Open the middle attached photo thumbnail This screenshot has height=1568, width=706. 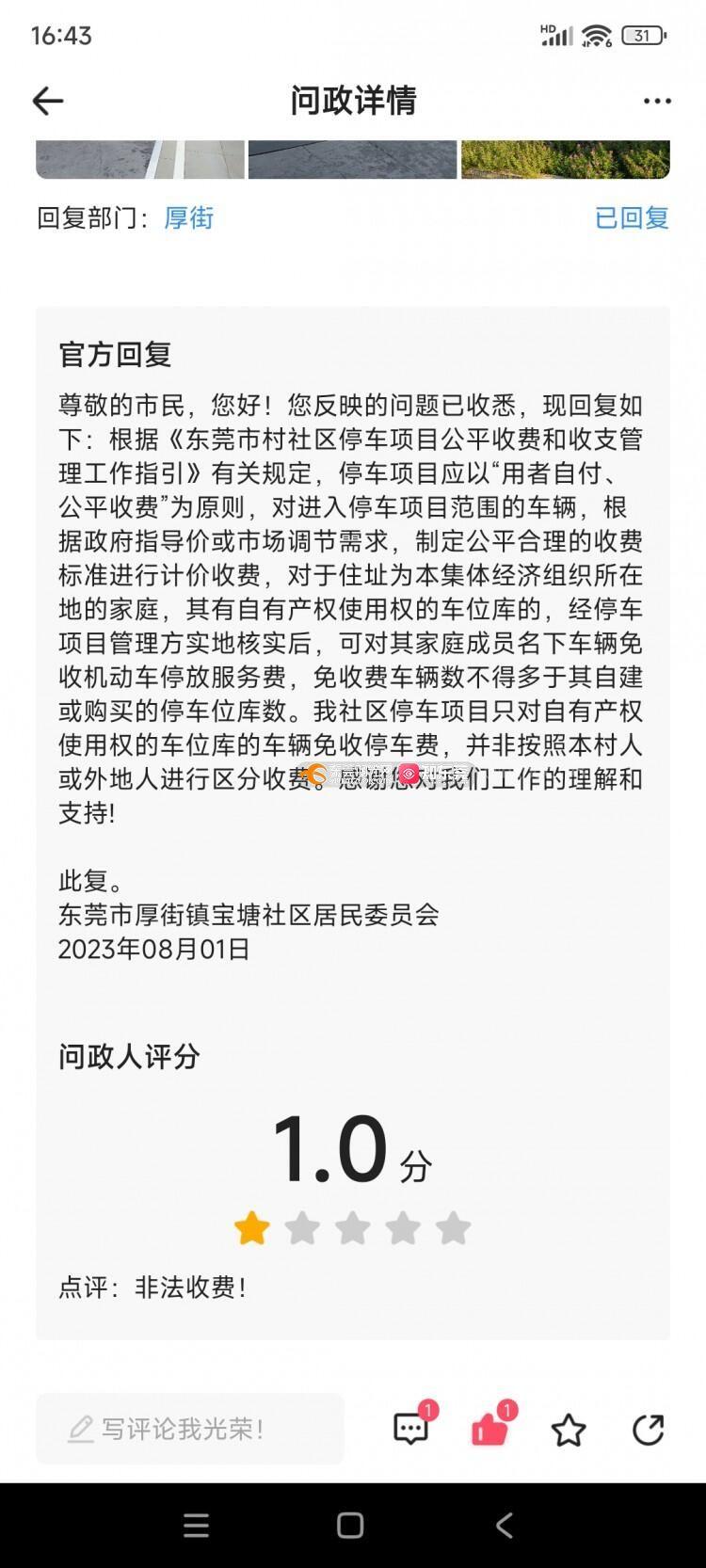tap(352, 158)
